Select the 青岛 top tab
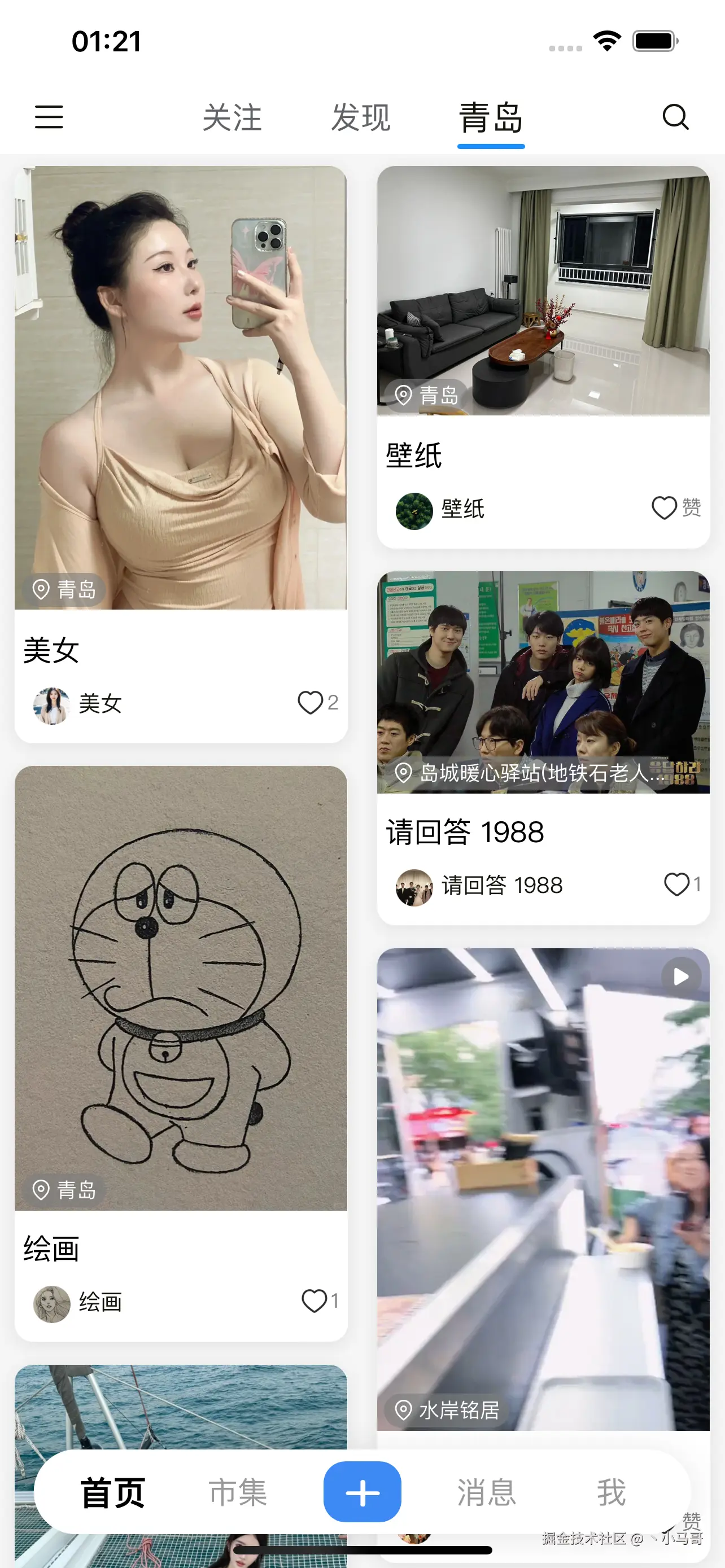Screen dimensions: 725x1568 click(x=491, y=117)
